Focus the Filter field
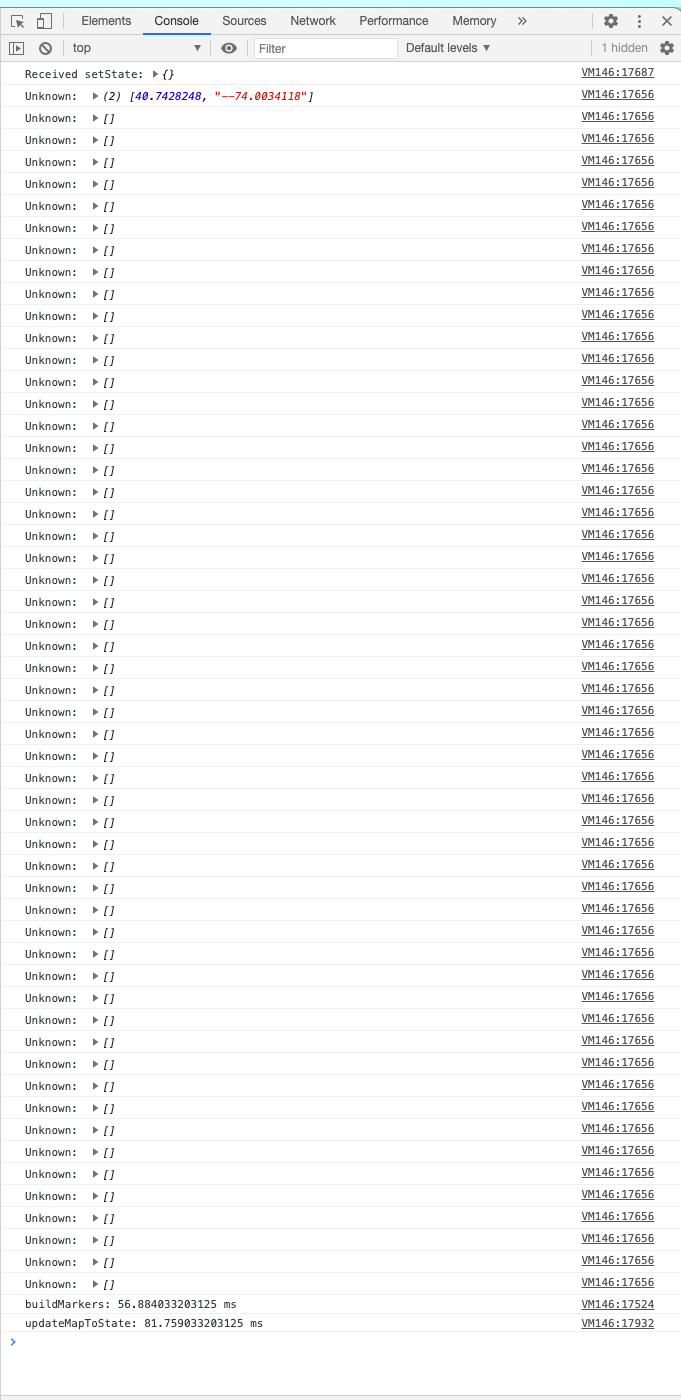The height and width of the screenshot is (1400, 681). [325, 48]
